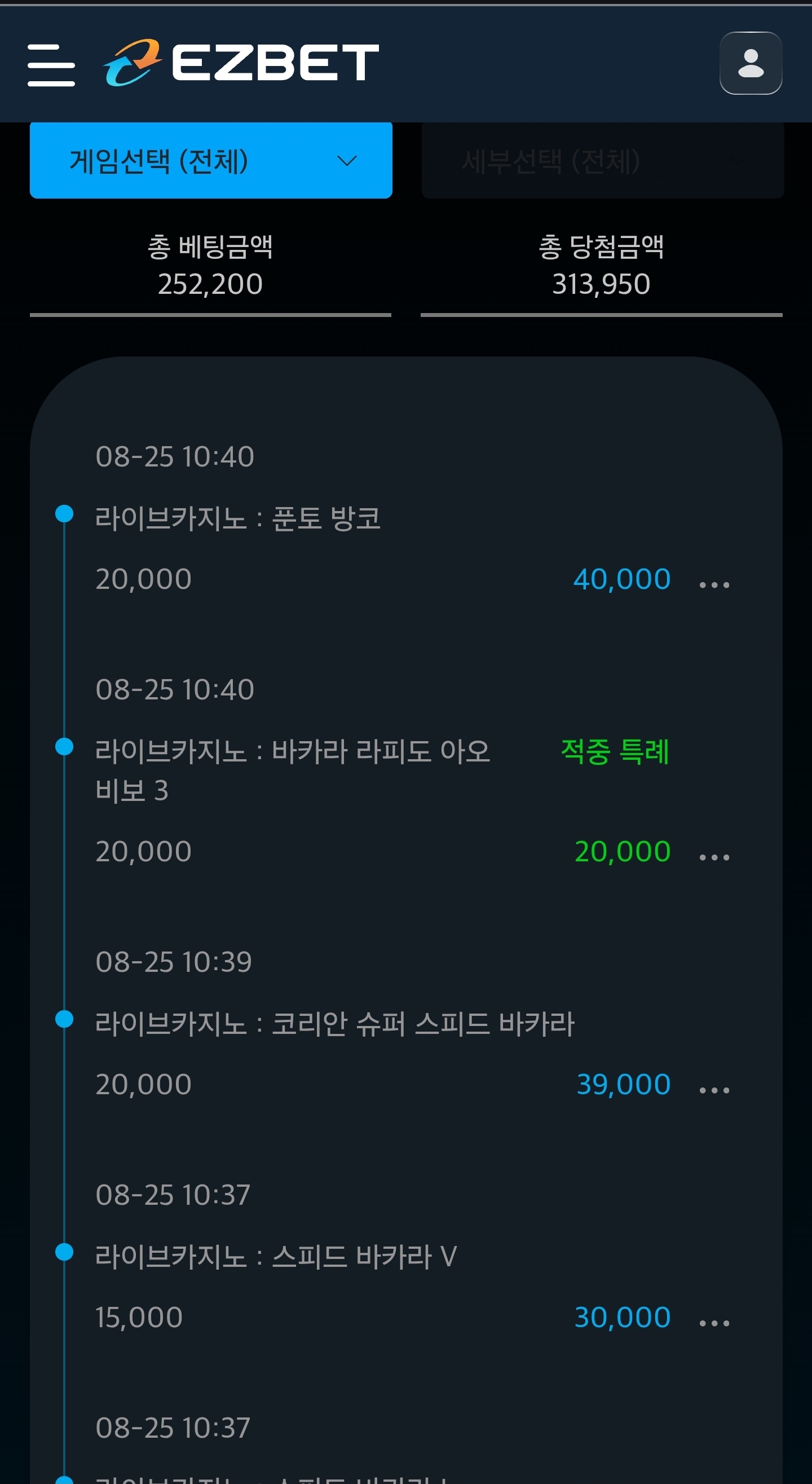Open more options for 푼토 방코 bet
The height and width of the screenshot is (1484, 812).
point(714,585)
